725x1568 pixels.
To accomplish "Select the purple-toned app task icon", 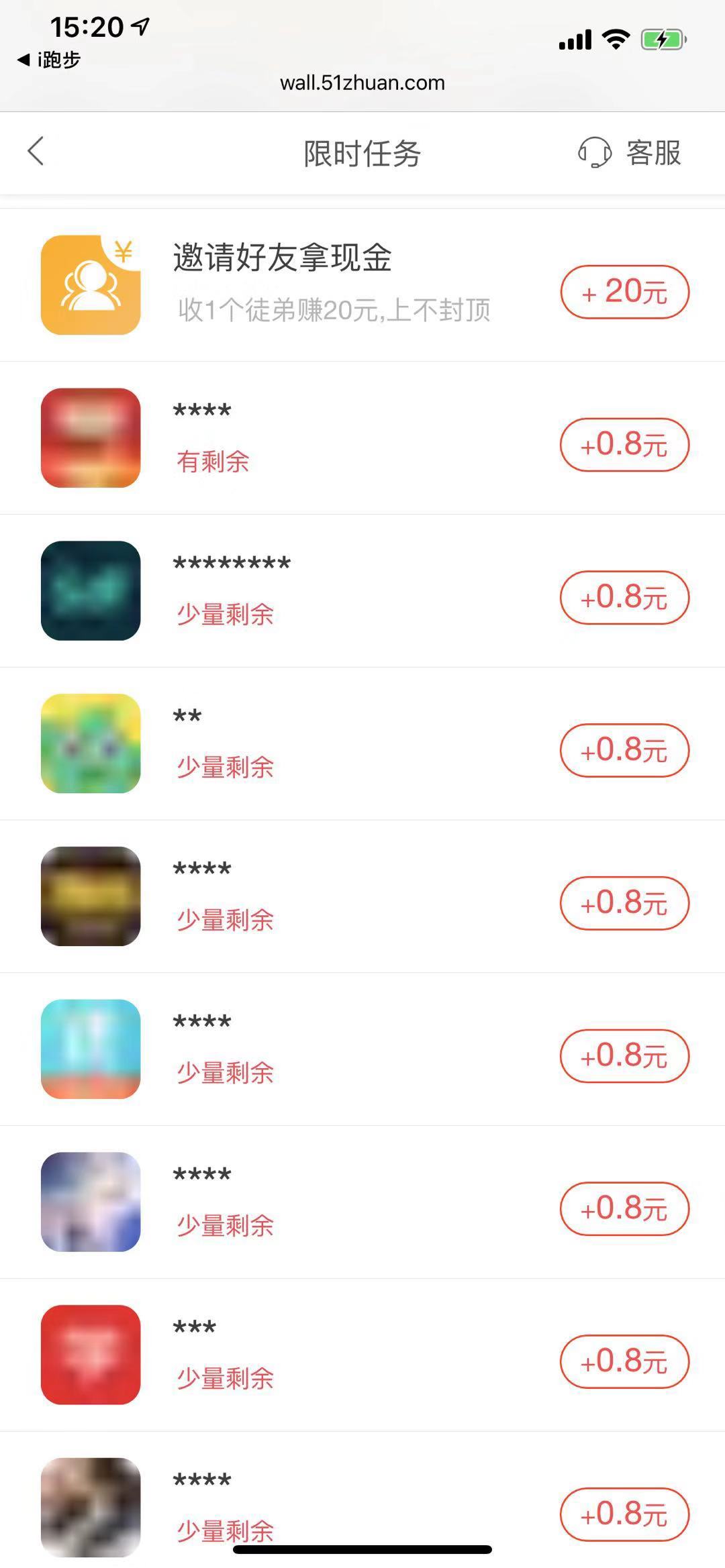I will (92, 1201).
